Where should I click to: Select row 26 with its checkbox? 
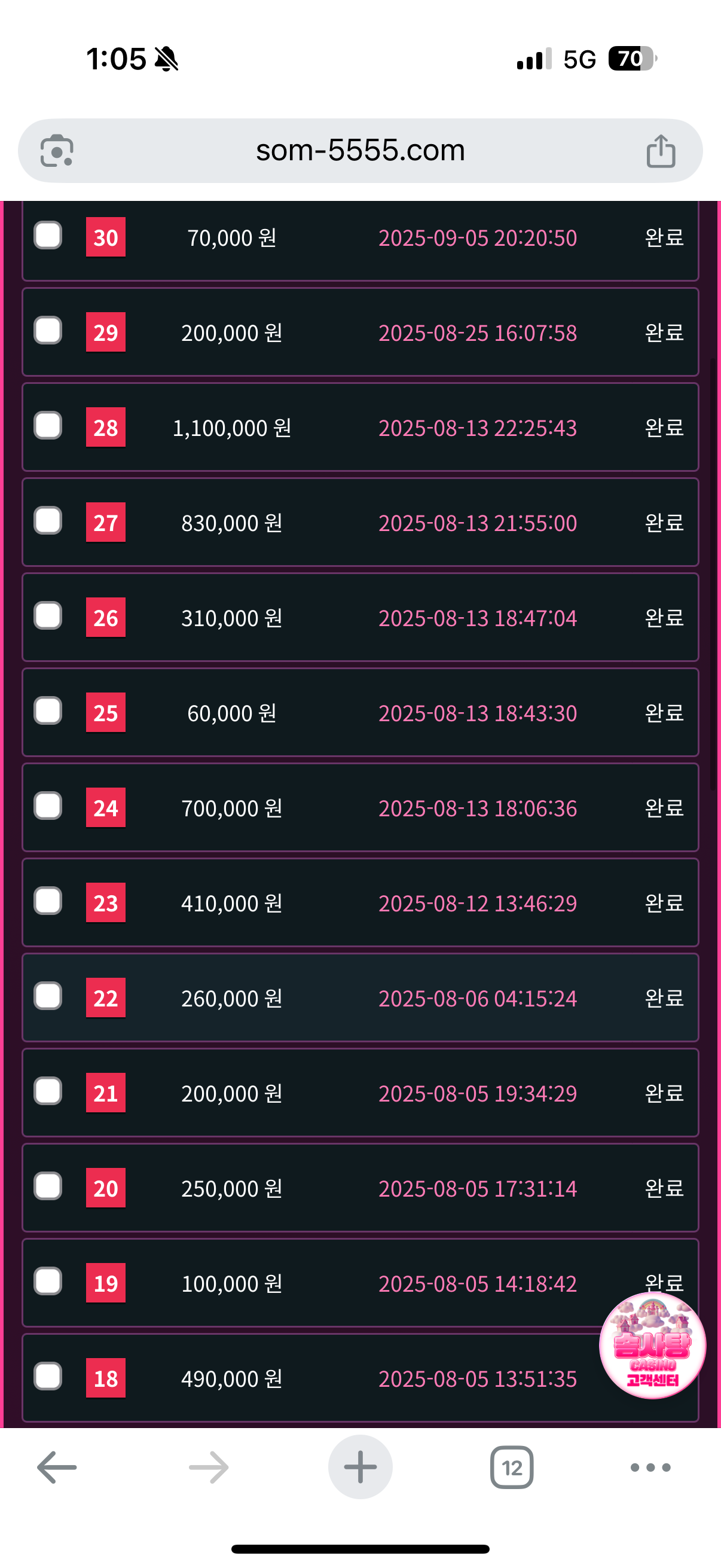48,615
